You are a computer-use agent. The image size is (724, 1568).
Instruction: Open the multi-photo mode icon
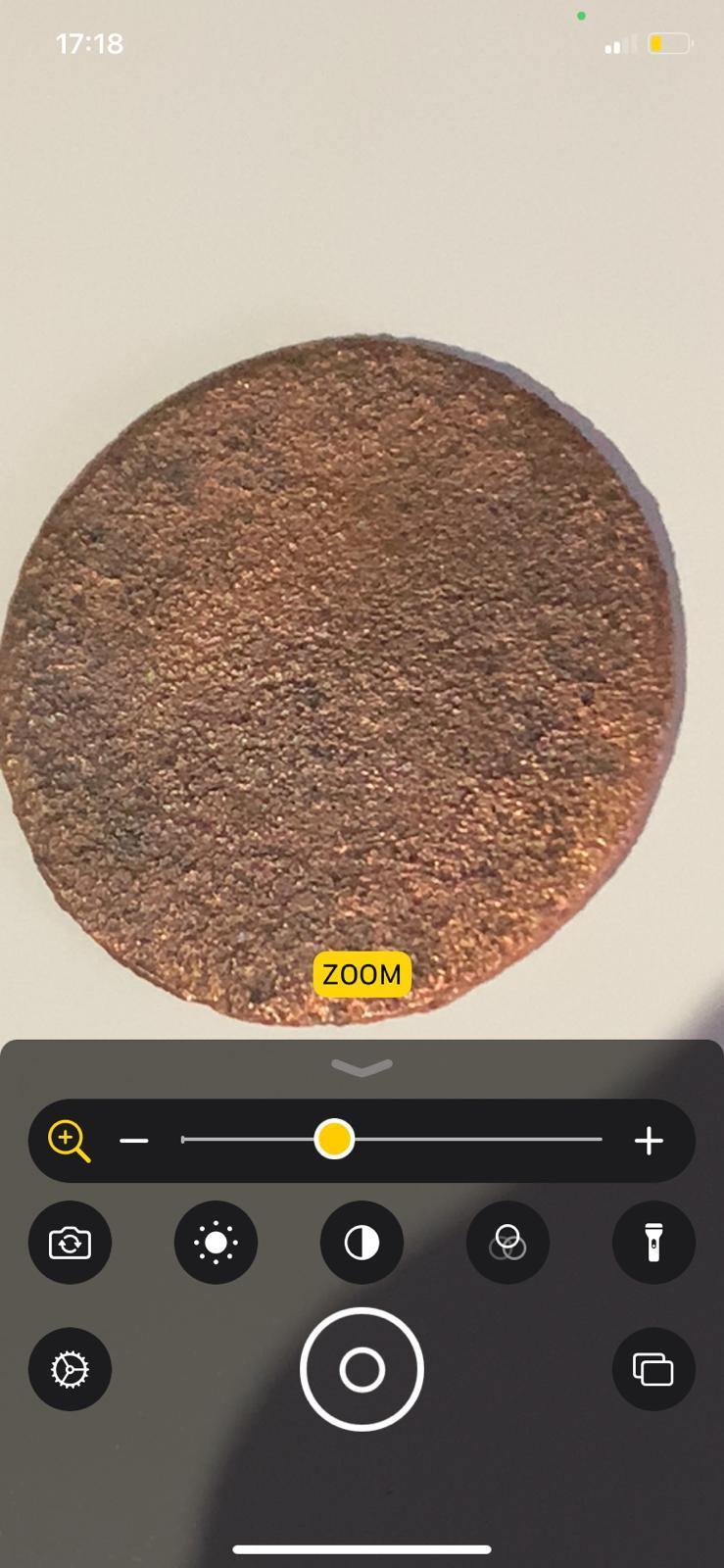(x=653, y=1369)
